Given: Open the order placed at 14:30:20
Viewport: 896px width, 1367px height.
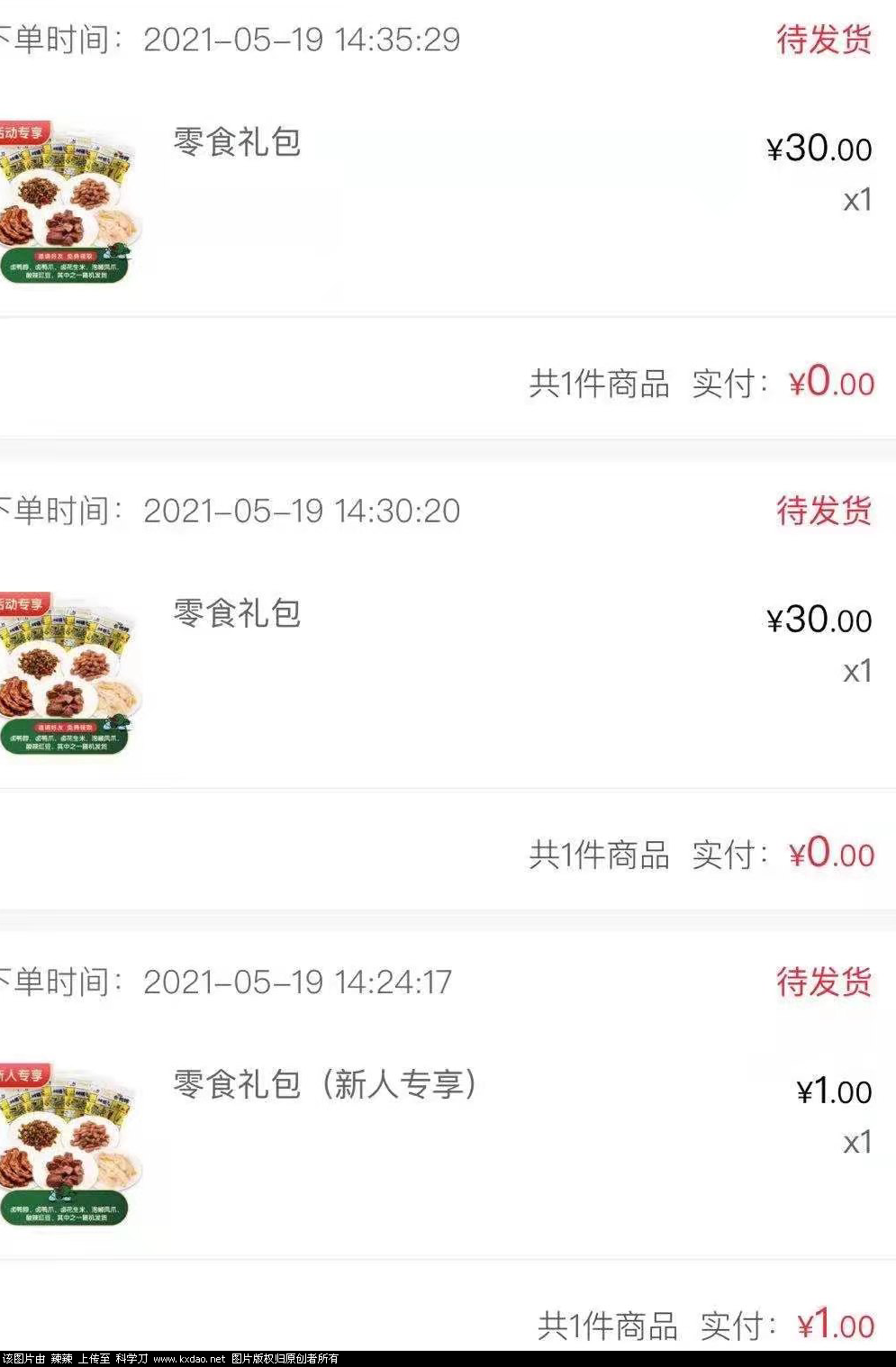Looking at the screenshot, I should pos(237,614).
